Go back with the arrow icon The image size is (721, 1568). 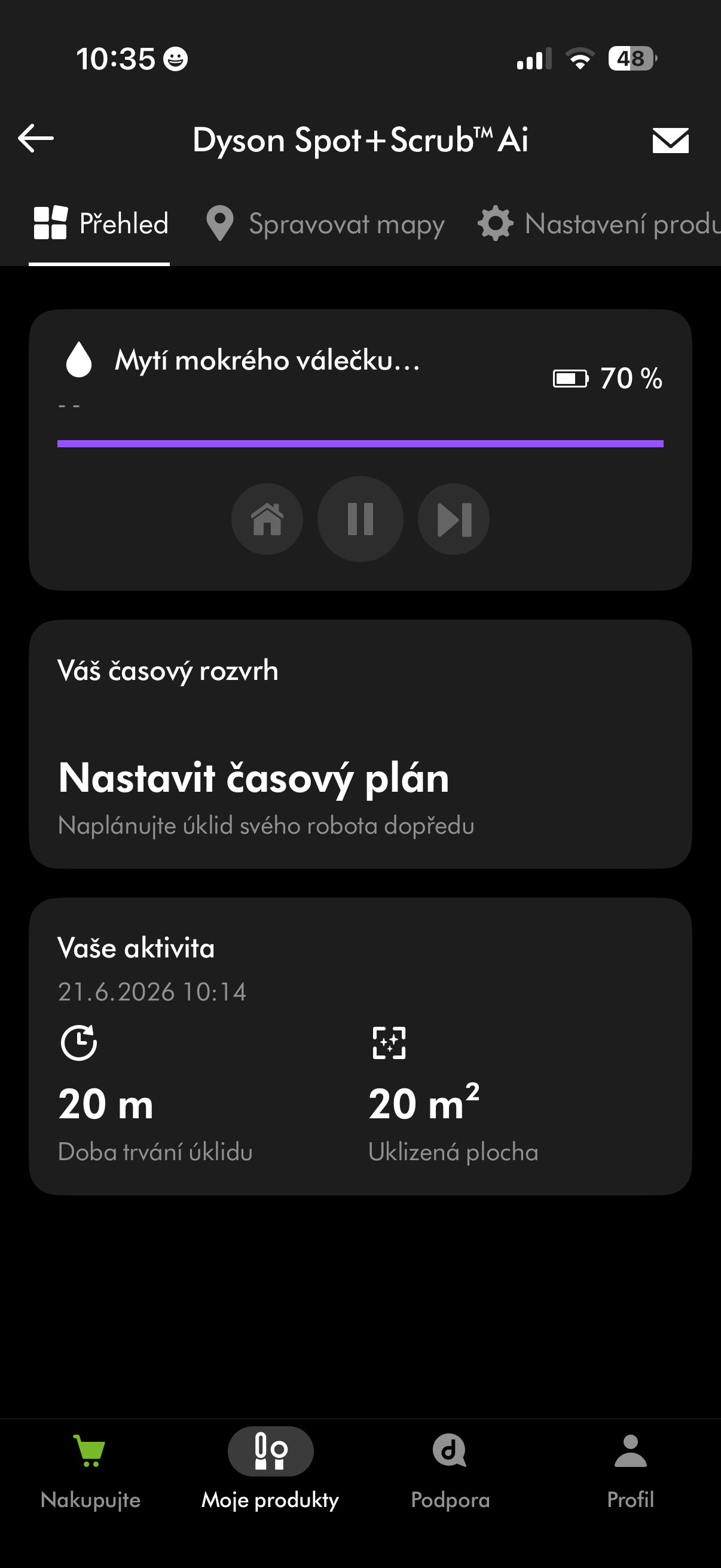click(36, 138)
